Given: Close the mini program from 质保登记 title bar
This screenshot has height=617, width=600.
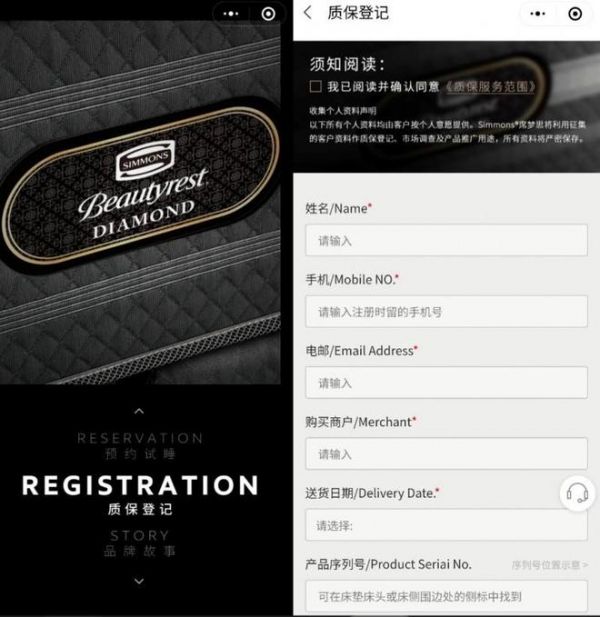Looking at the screenshot, I should pyautogui.click(x=574, y=14).
